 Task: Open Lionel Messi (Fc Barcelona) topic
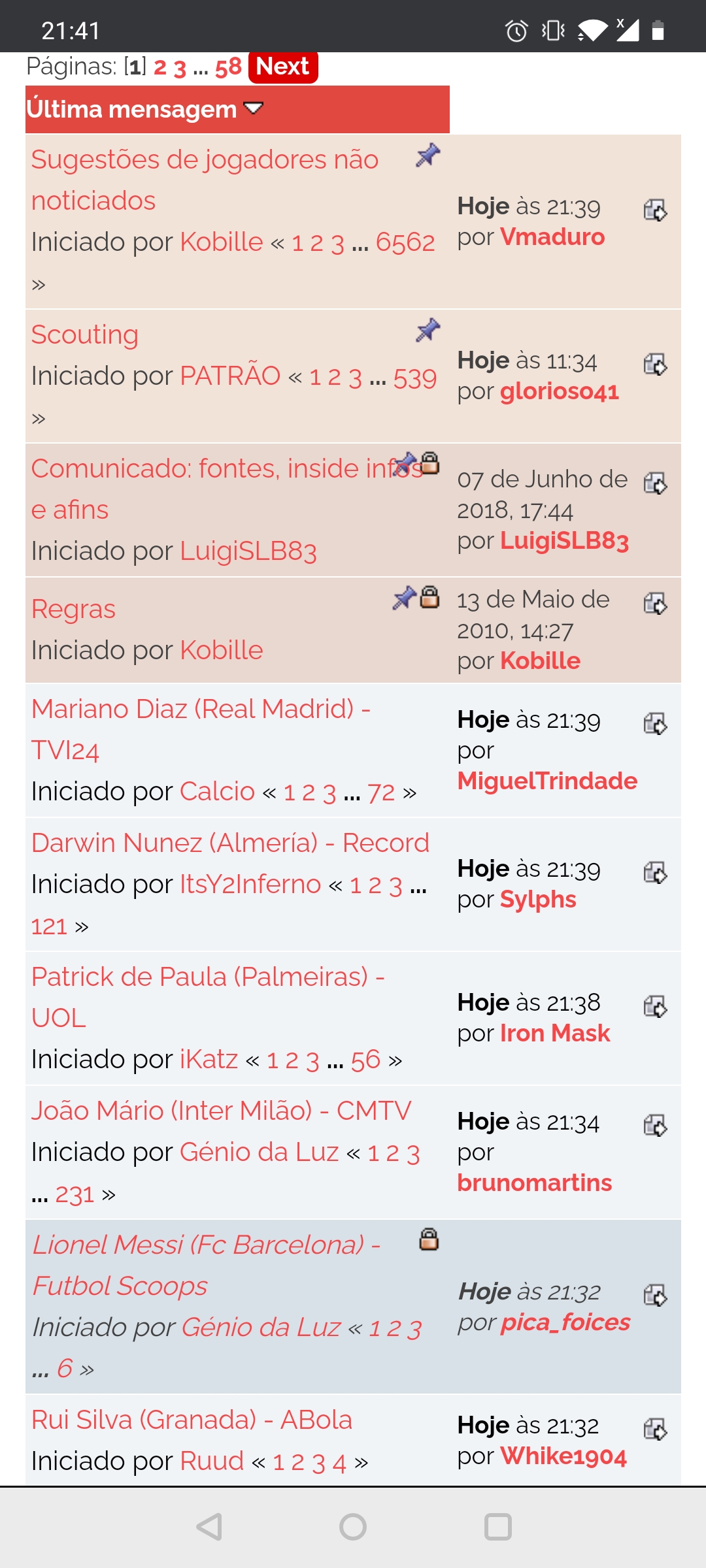pos(207,1265)
